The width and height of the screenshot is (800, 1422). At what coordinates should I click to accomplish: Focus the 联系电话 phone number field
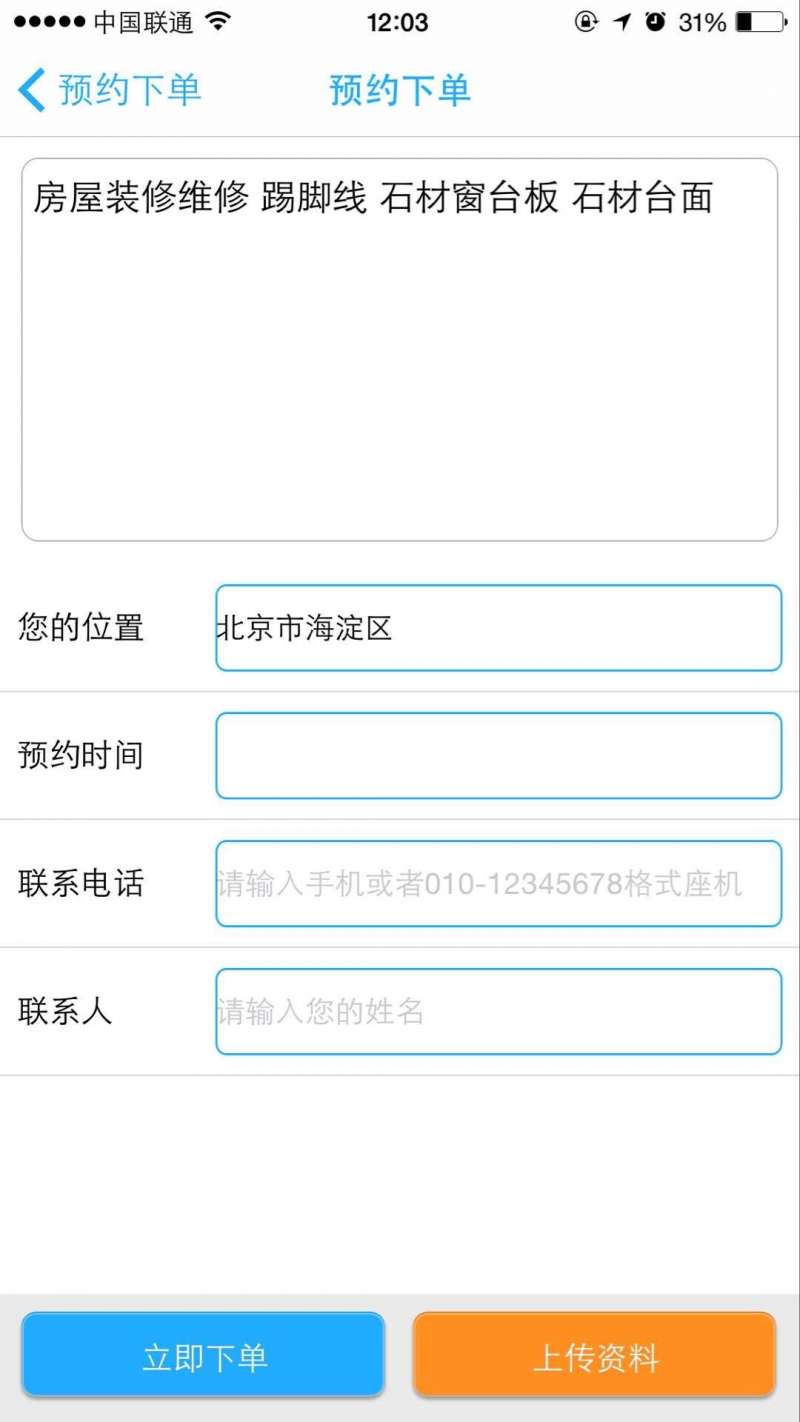tap(498, 884)
